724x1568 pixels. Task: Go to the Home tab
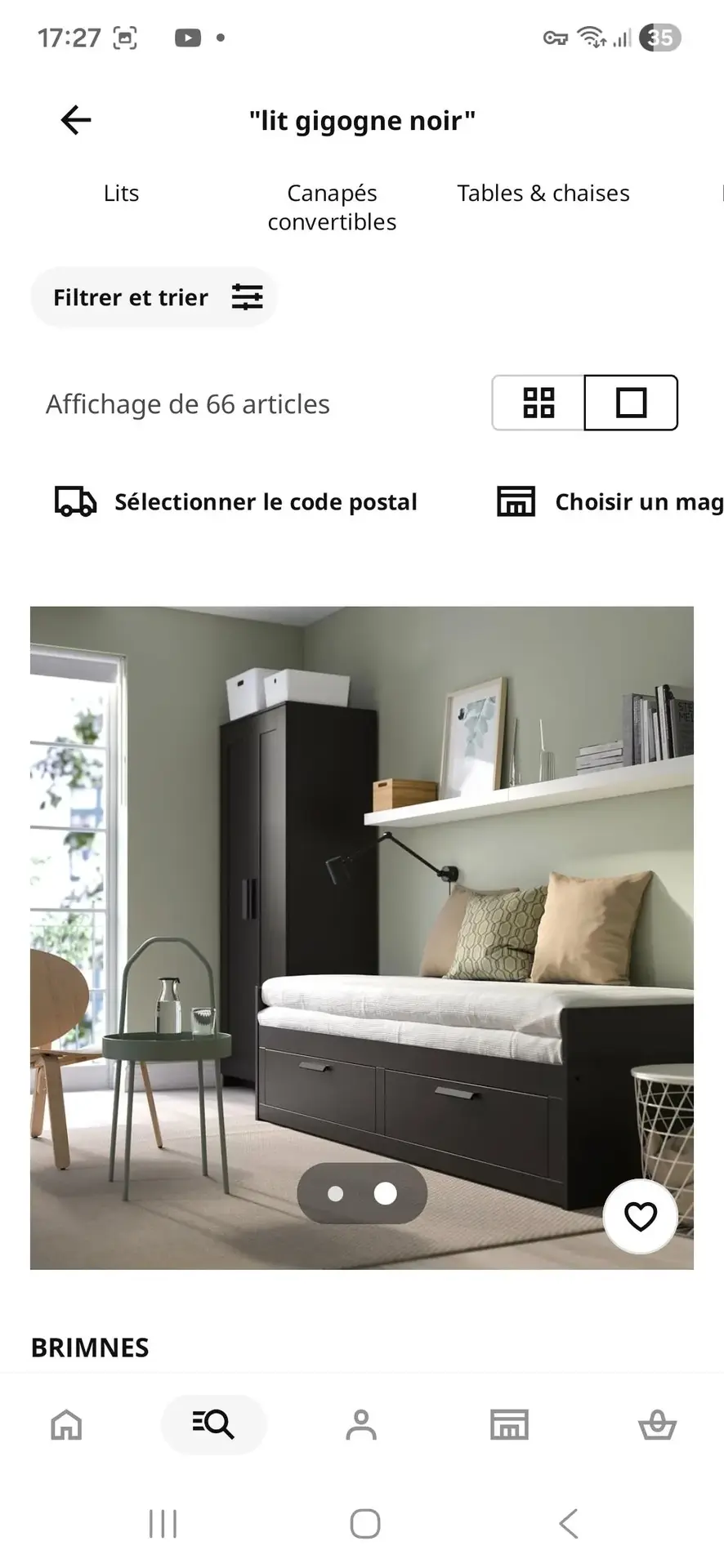pyautogui.click(x=66, y=1425)
